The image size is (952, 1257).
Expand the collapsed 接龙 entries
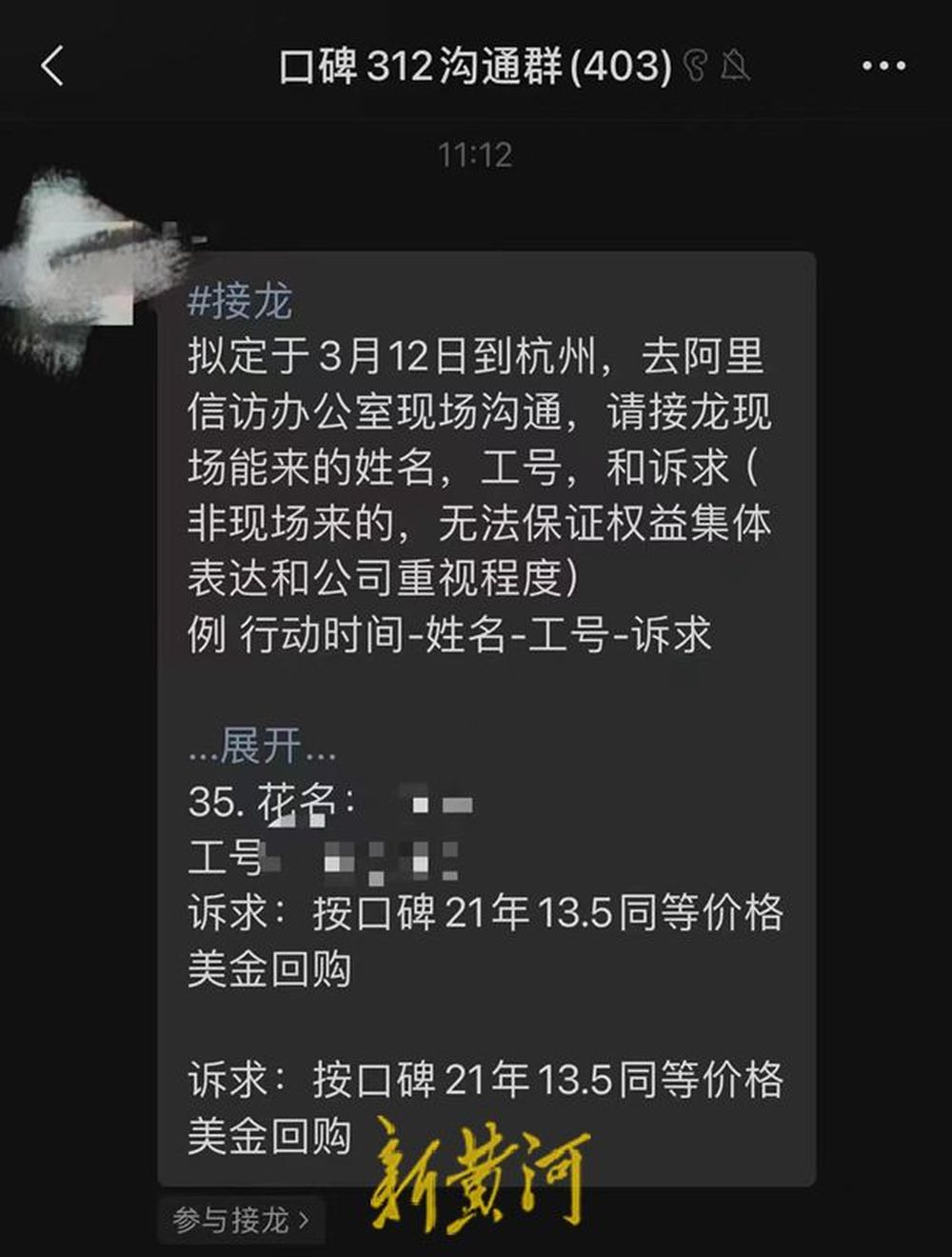[262, 746]
